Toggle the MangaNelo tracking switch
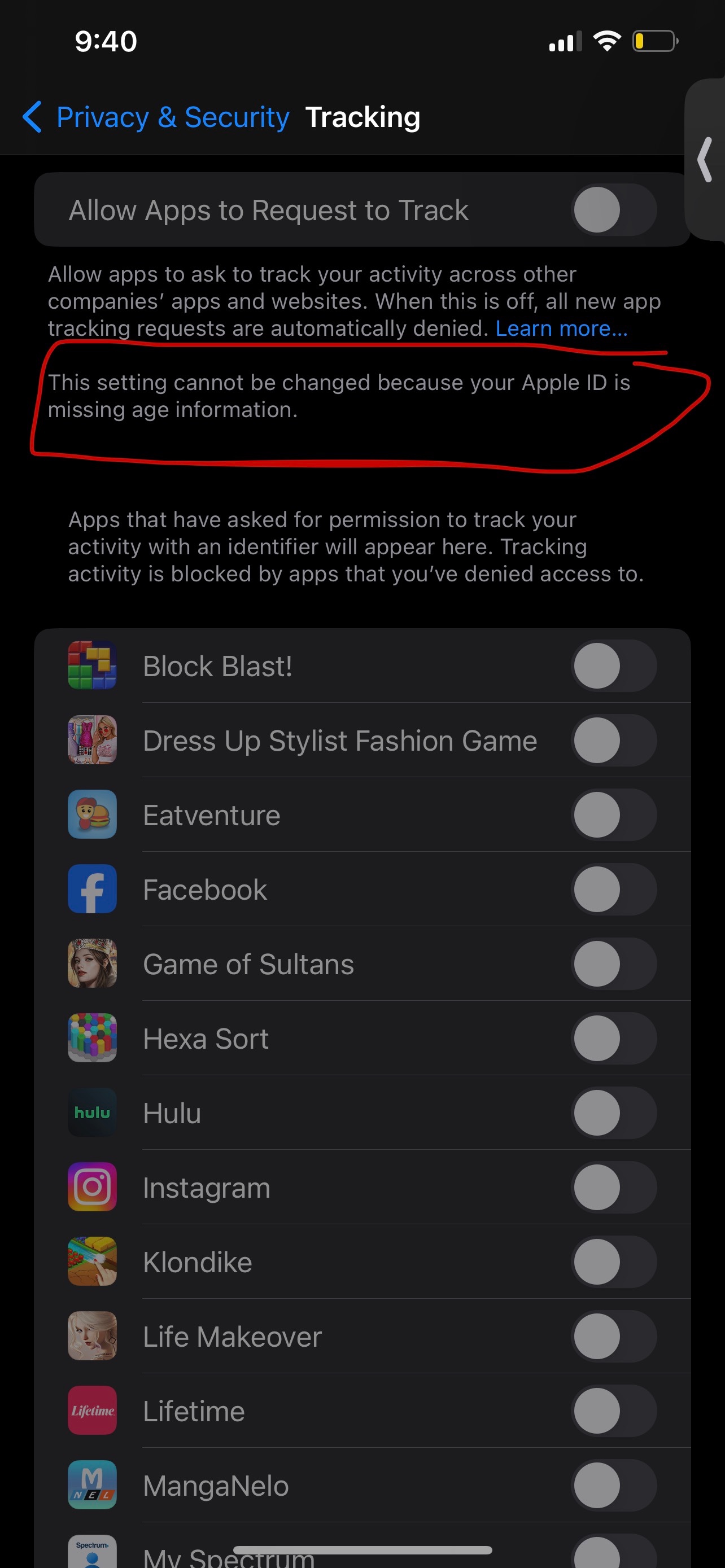Viewport: 725px width, 1568px height. click(x=614, y=1485)
